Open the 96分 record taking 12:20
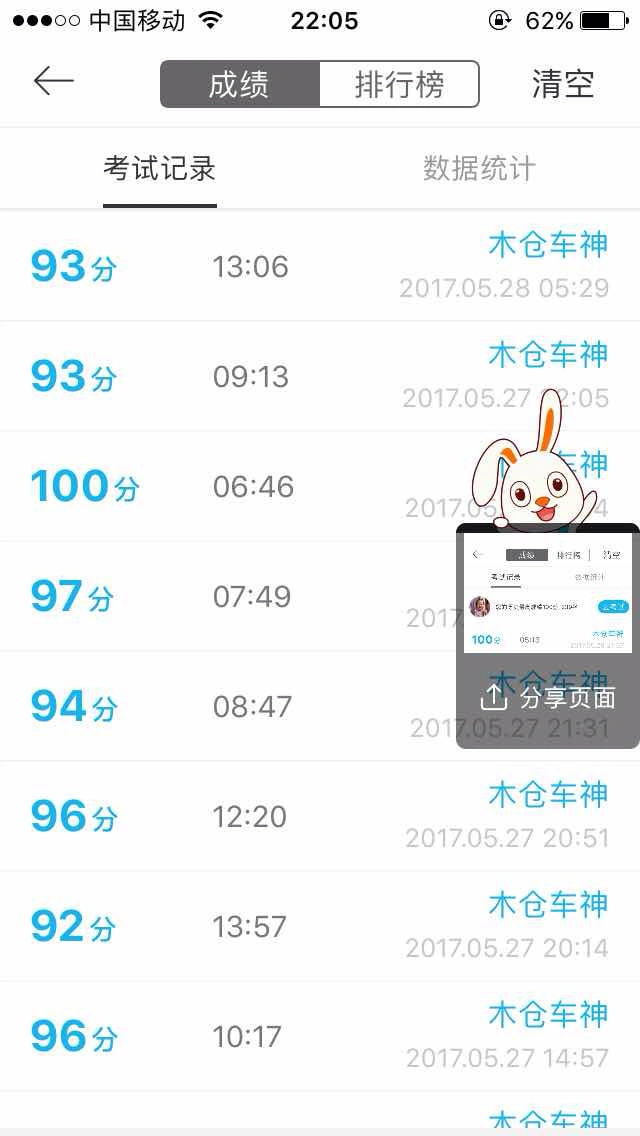Viewport: 640px width, 1136px height. pos(320,816)
